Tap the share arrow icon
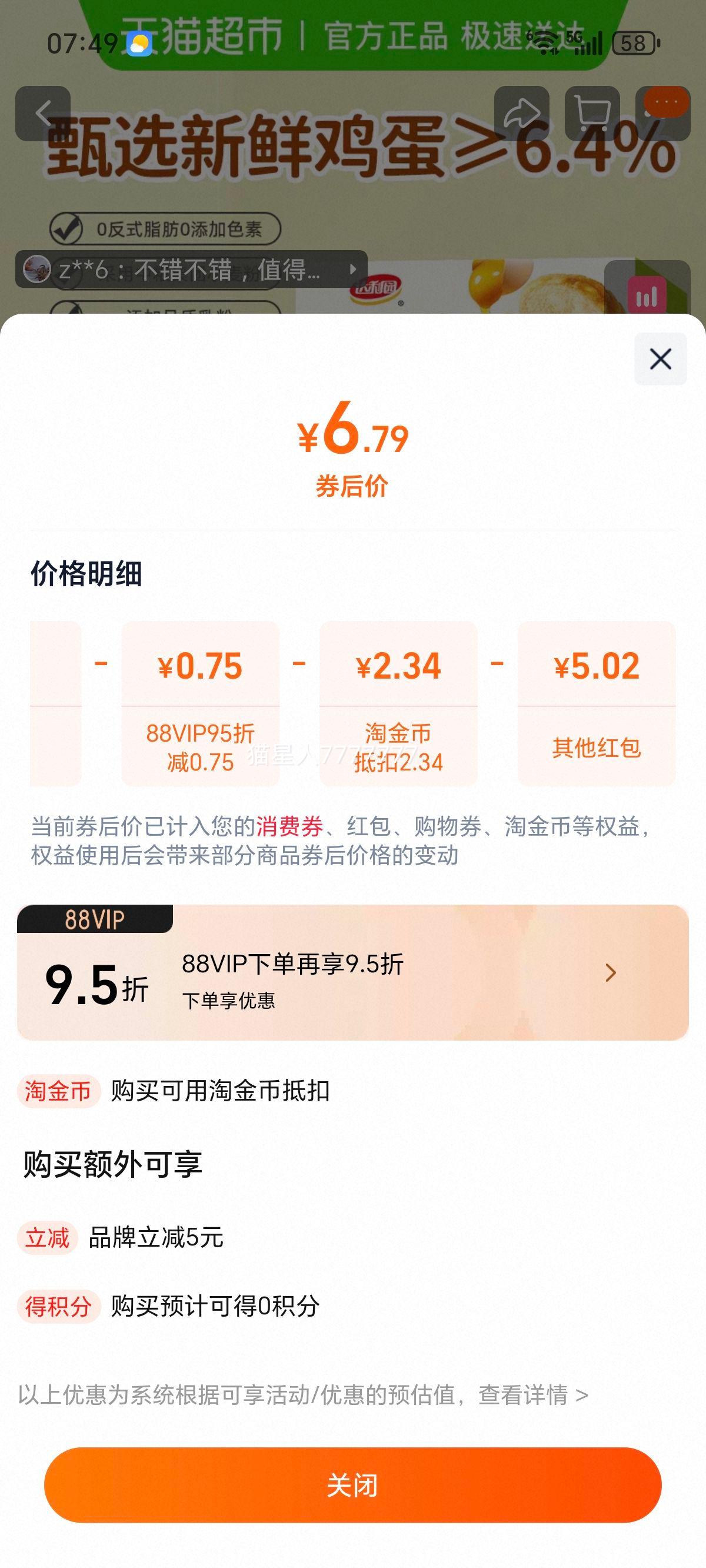Image resolution: width=706 pixels, height=1568 pixels. pyautogui.click(x=525, y=111)
